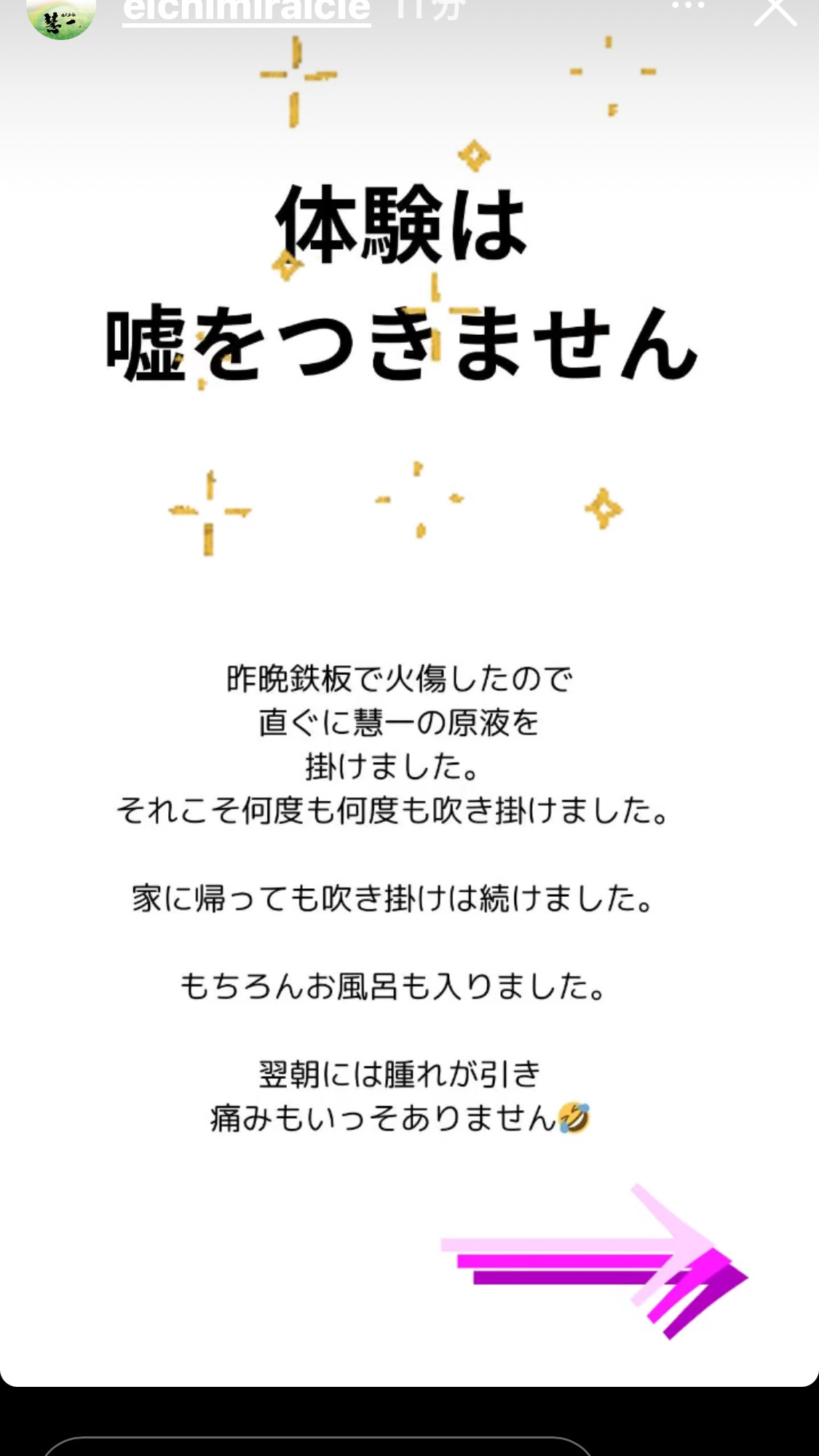
Task: Tap the story author's profile avatar
Action: click(61, 16)
